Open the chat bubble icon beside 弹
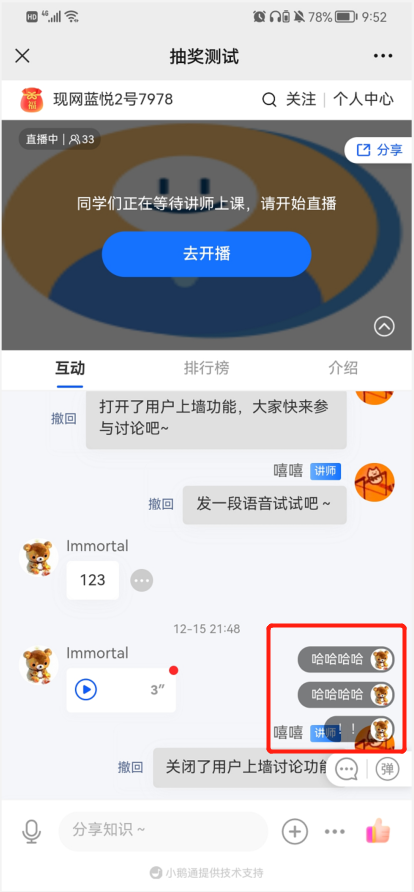The width and height of the screenshot is (414, 892). (x=347, y=769)
